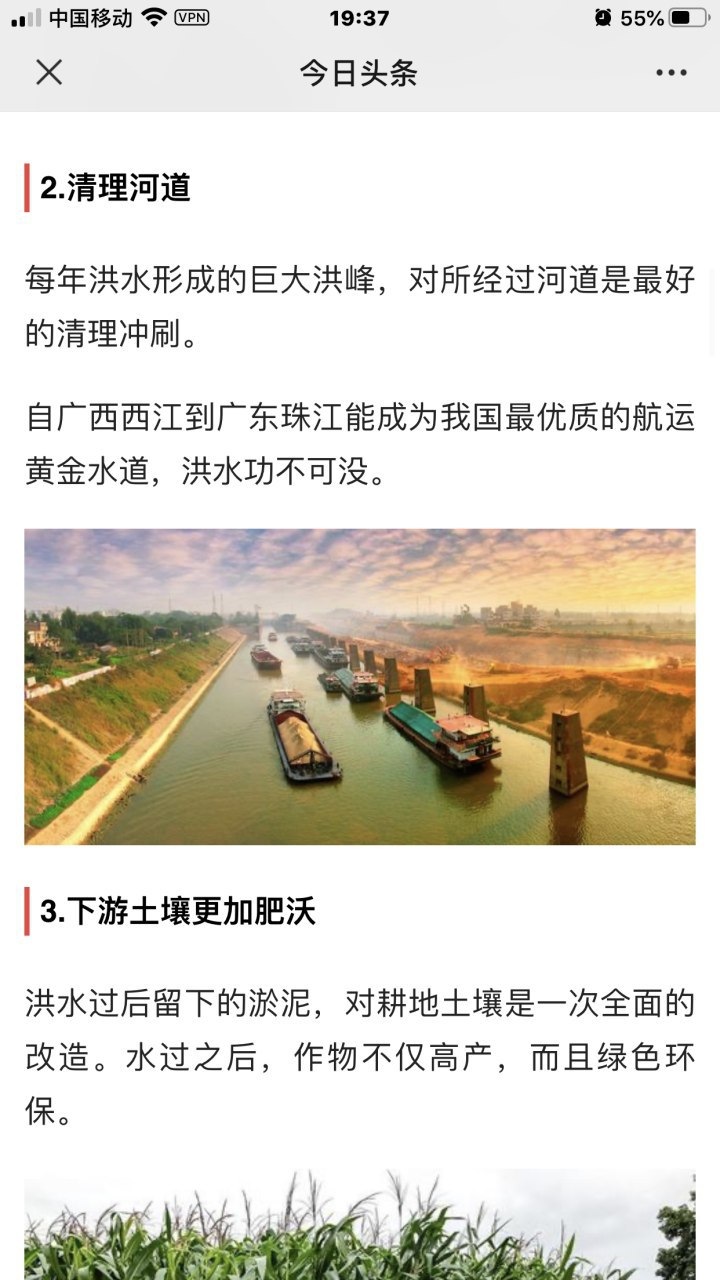Open the canal barges photo
Viewport: 720px width, 1280px height.
point(360,686)
